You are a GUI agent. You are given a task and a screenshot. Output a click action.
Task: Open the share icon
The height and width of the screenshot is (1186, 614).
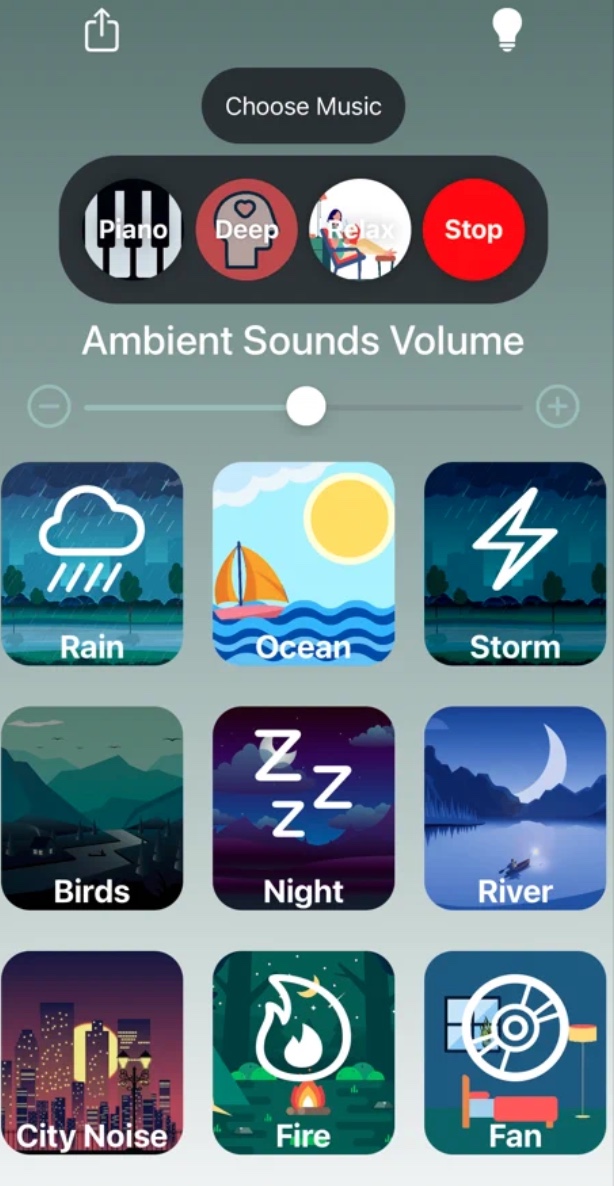click(101, 30)
